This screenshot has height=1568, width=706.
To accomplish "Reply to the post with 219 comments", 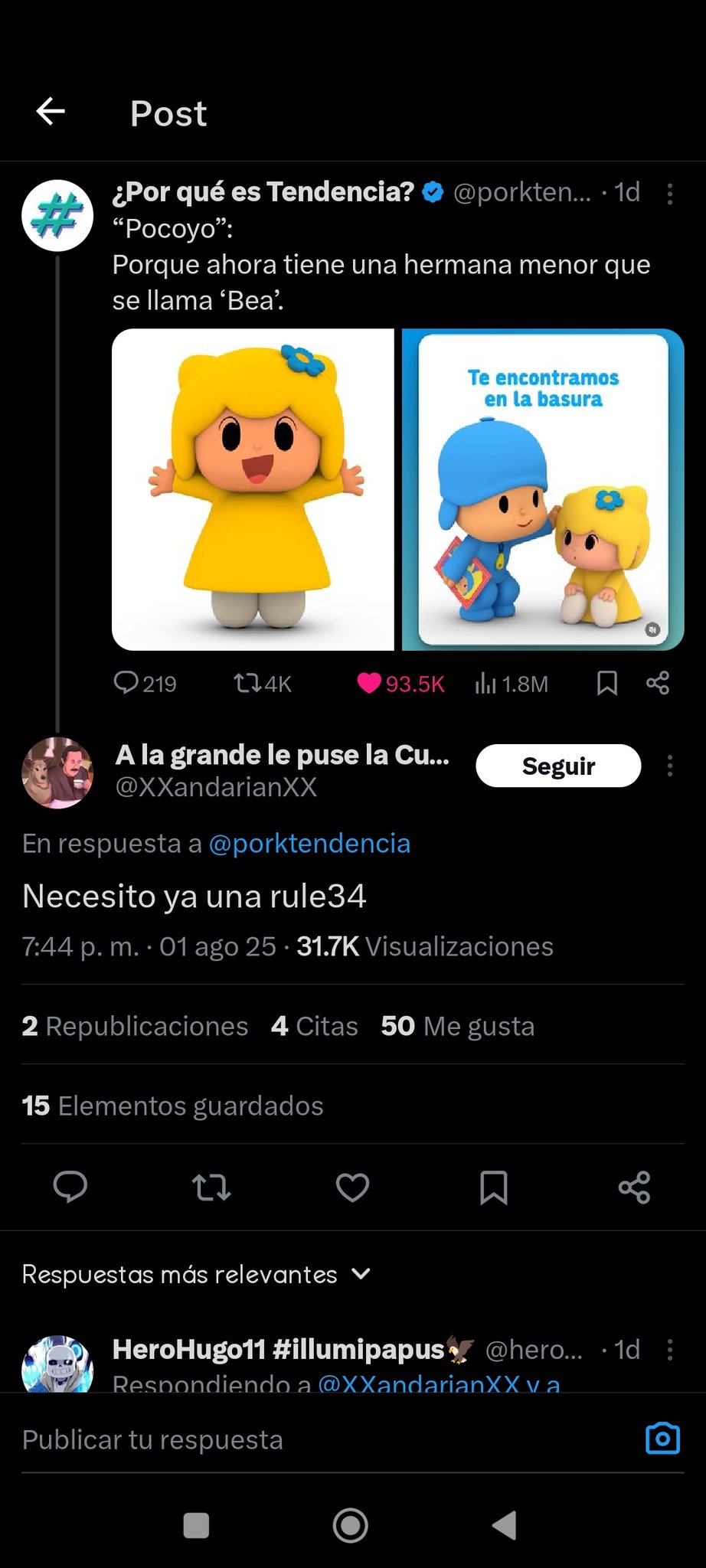I will point(145,683).
